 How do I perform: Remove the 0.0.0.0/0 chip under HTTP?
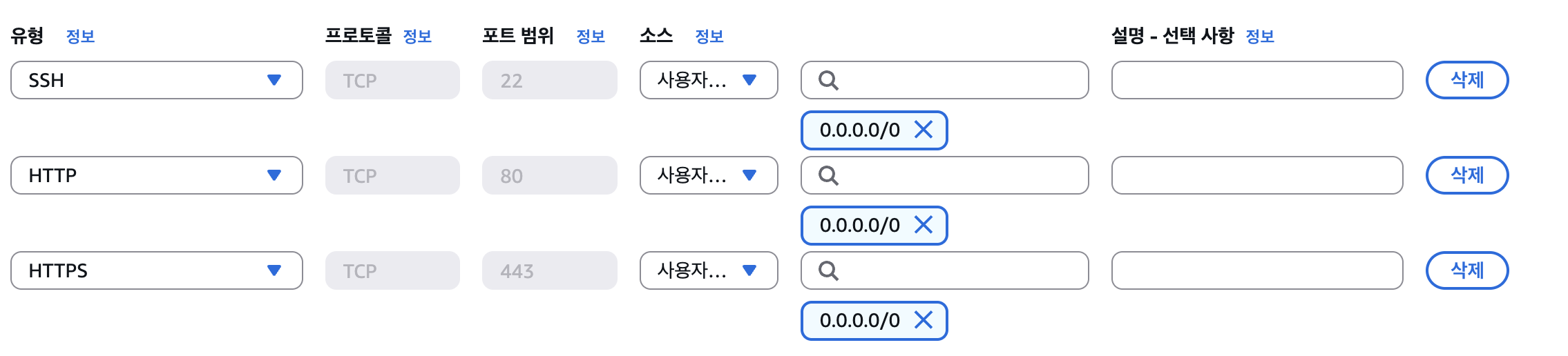click(x=924, y=225)
